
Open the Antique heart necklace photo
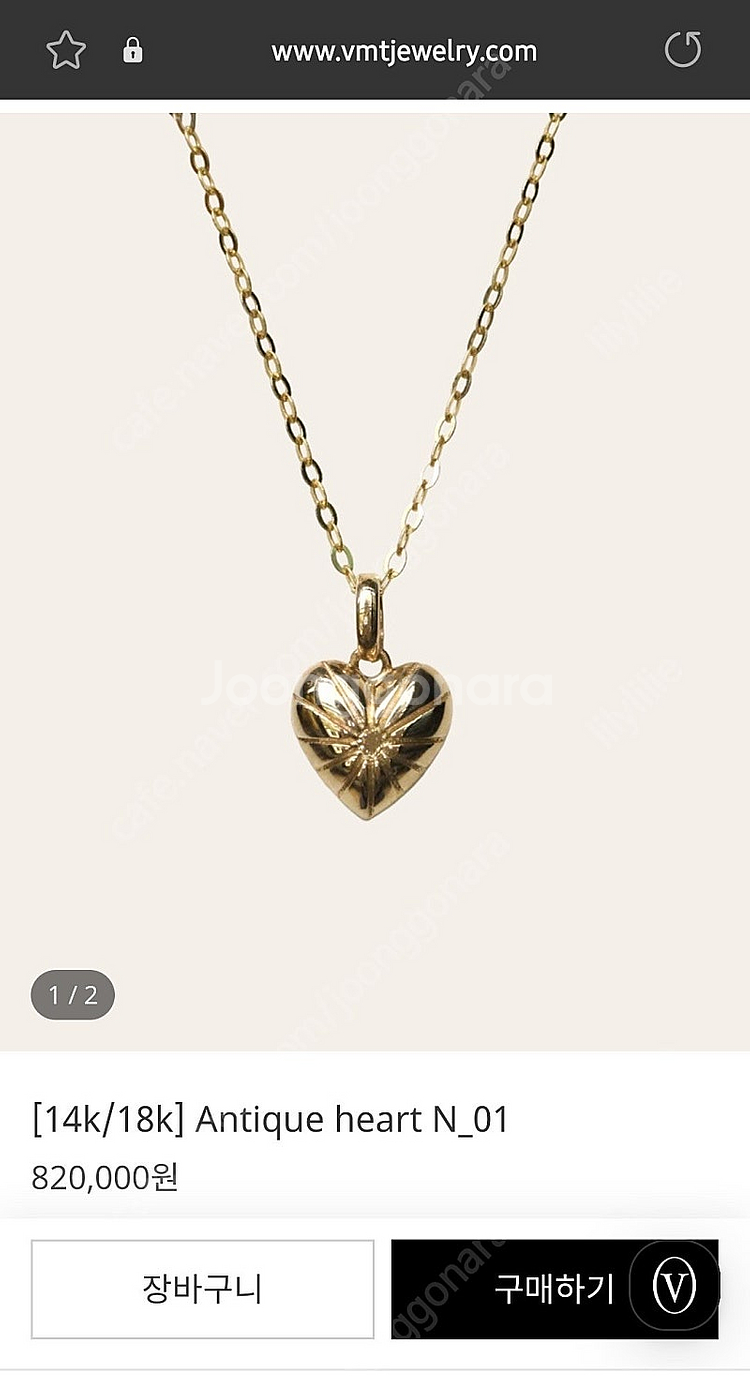click(x=373, y=580)
